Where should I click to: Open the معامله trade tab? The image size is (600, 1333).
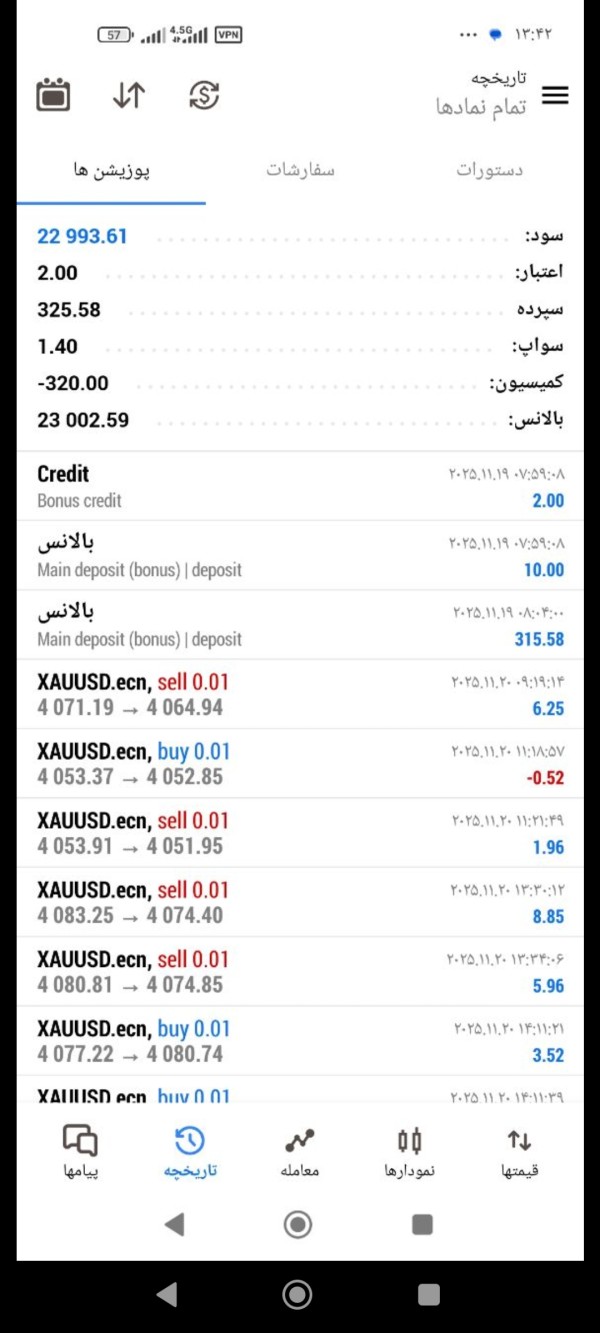[300, 1151]
